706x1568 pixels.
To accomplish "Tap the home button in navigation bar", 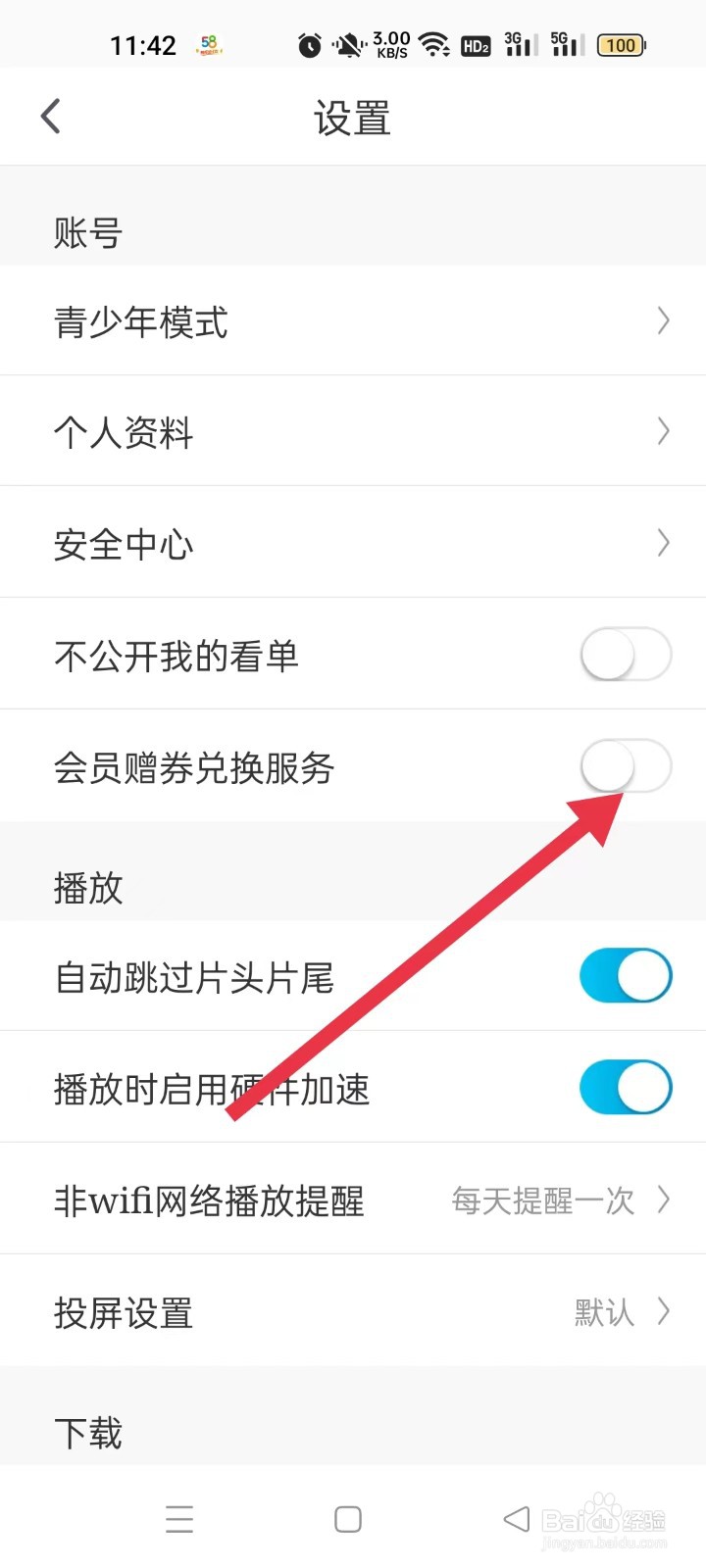I will click(x=347, y=1518).
